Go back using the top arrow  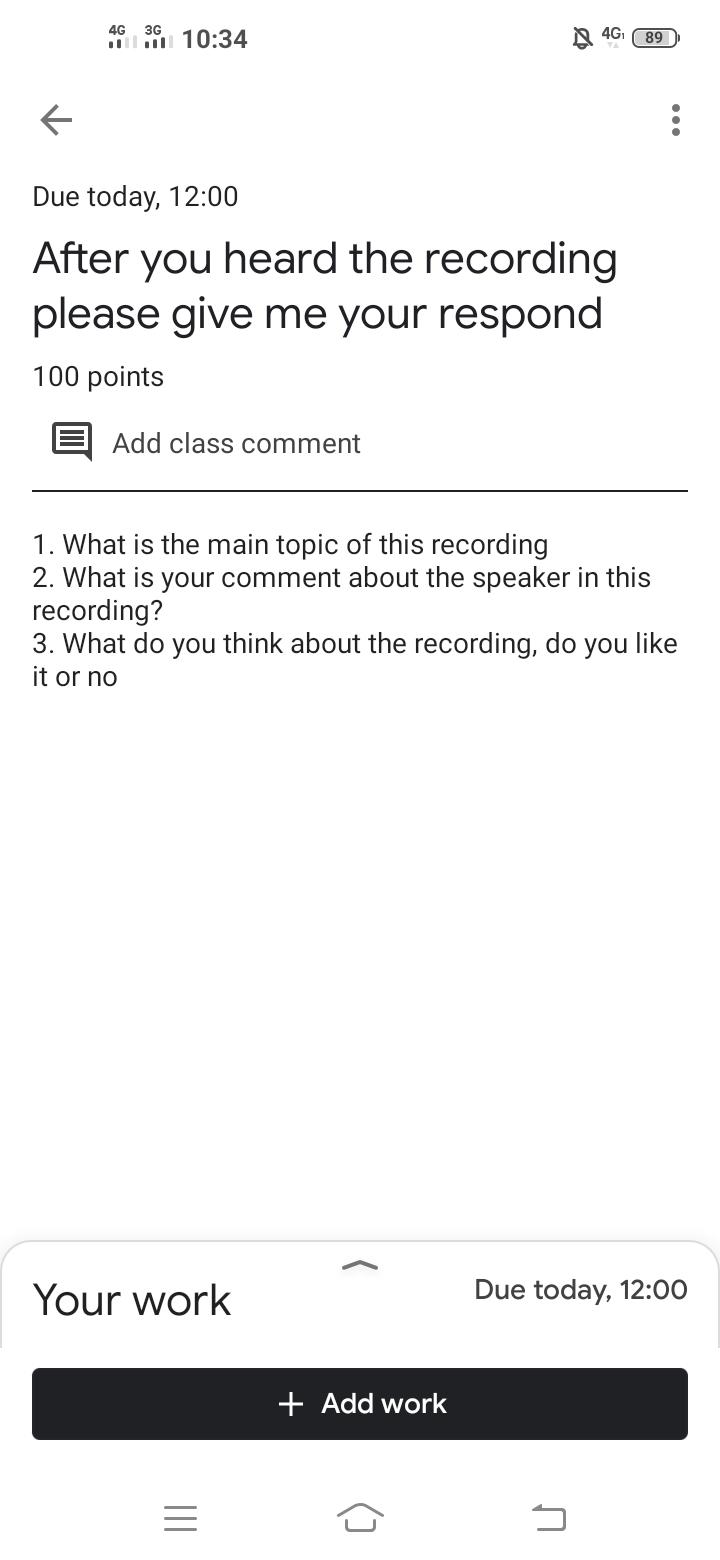56,121
